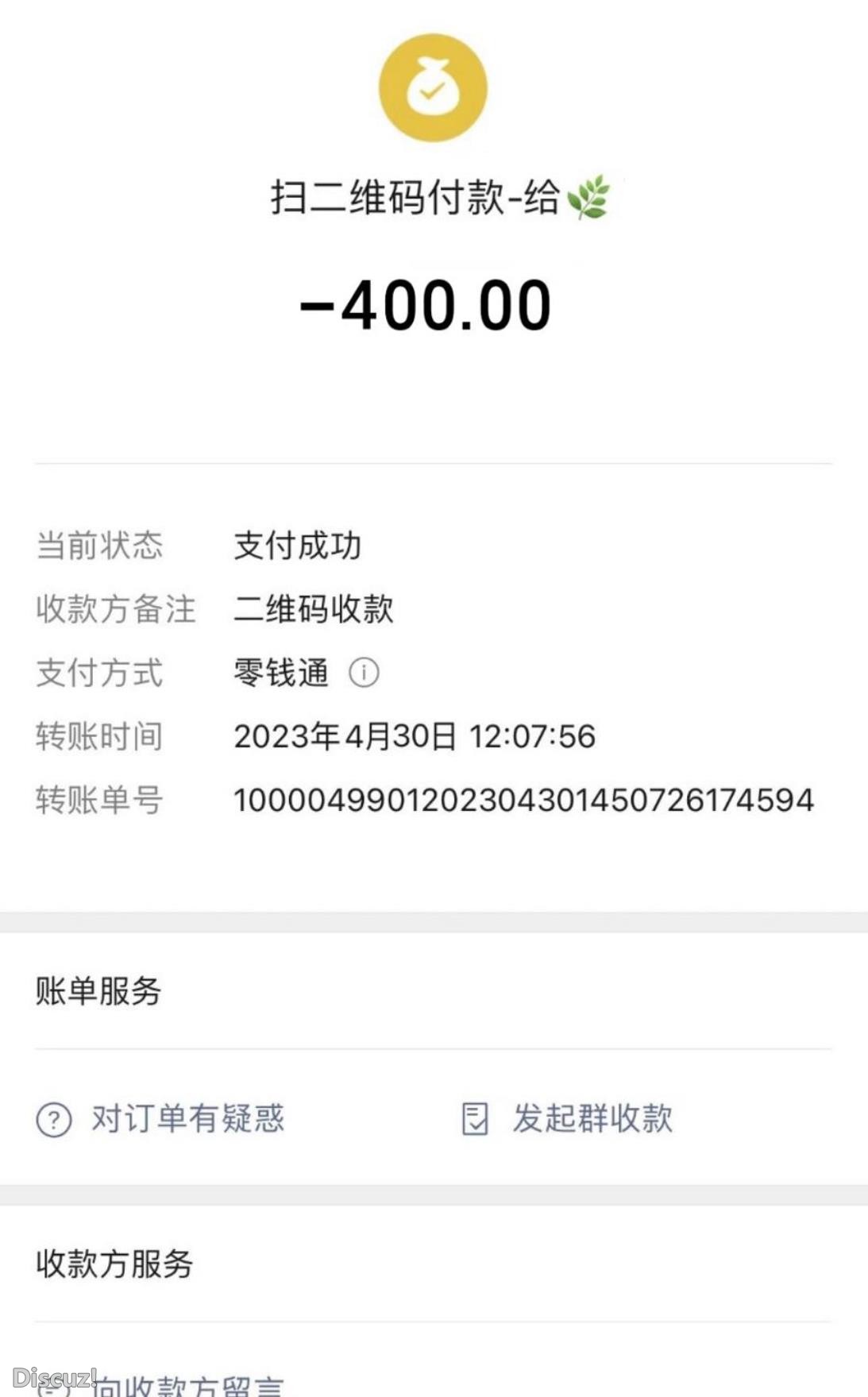The height and width of the screenshot is (1397, 868).
Task: Click the message icon before 向收款方留言
Action: (x=52, y=1389)
